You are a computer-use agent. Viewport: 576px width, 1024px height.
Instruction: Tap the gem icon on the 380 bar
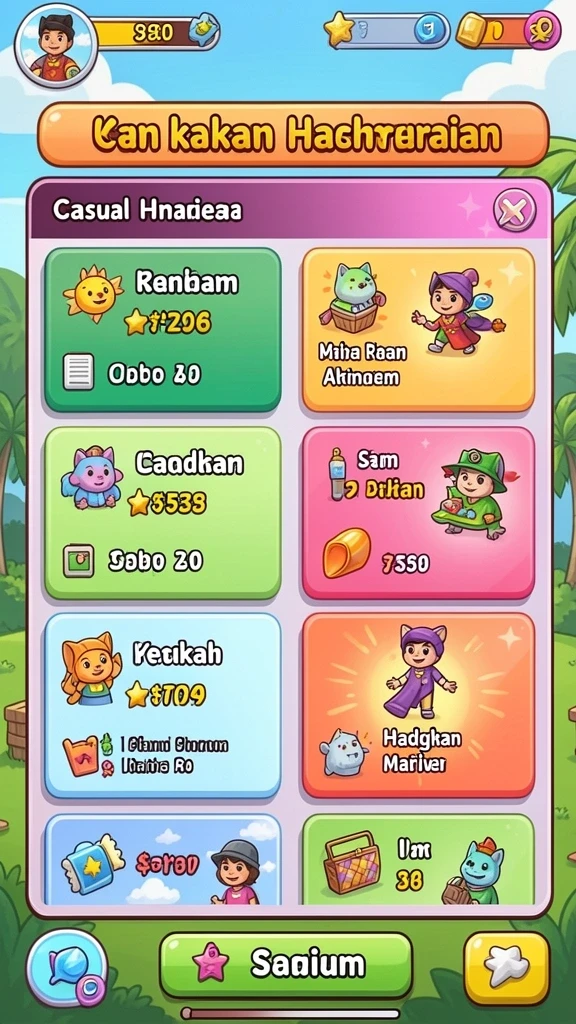coord(203,30)
